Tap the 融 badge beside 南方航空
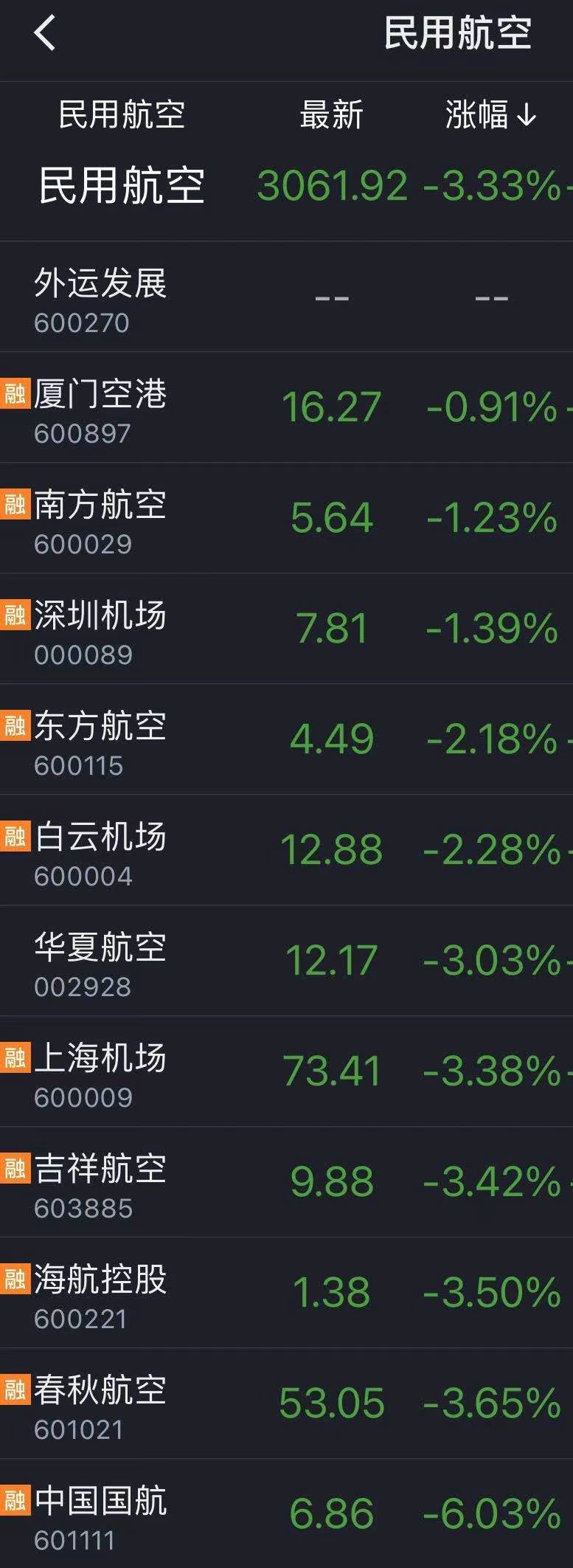Screen dimensions: 573x1568 (x=16, y=501)
